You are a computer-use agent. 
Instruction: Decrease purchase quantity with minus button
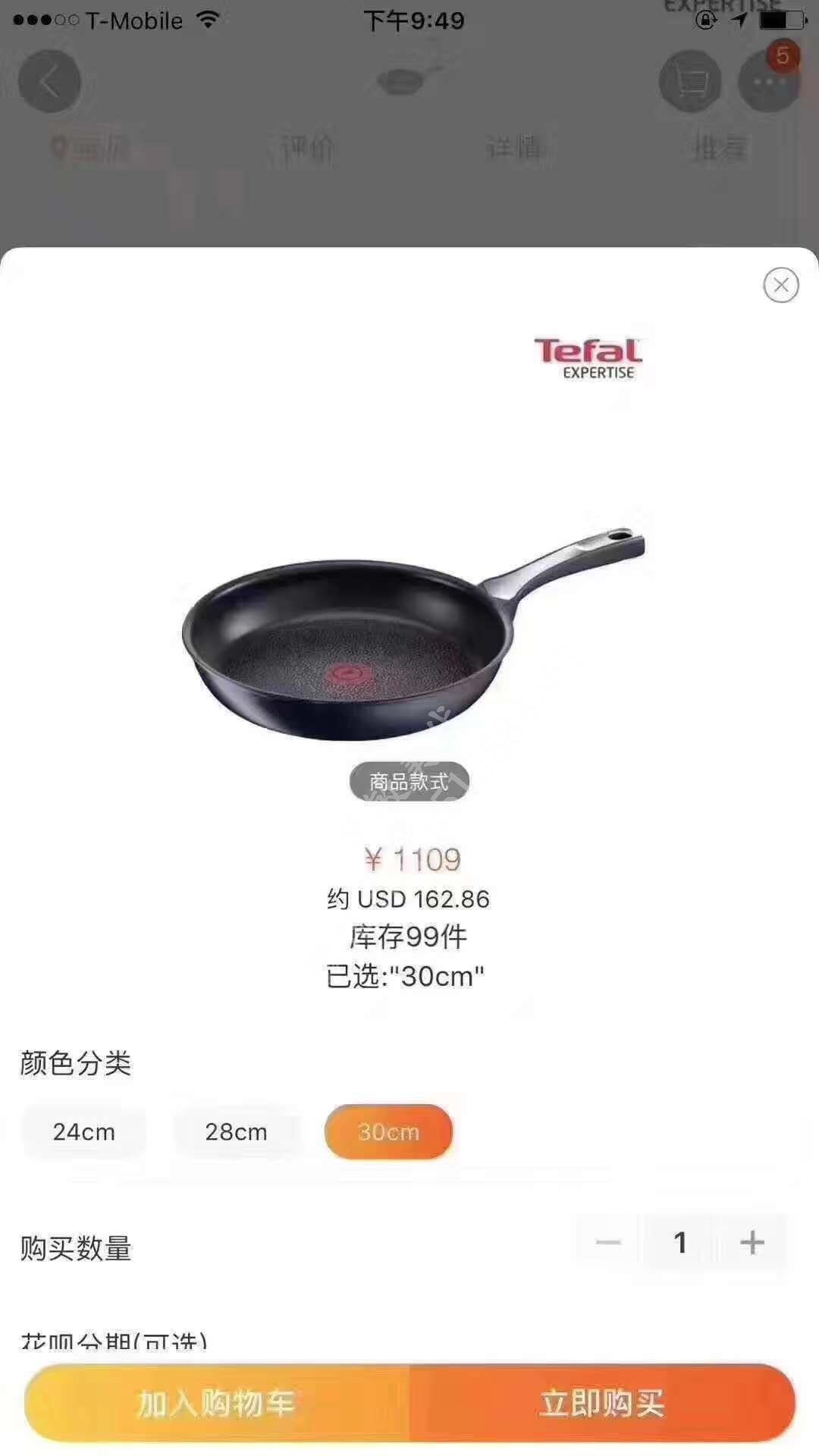(x=608, y=1242)
